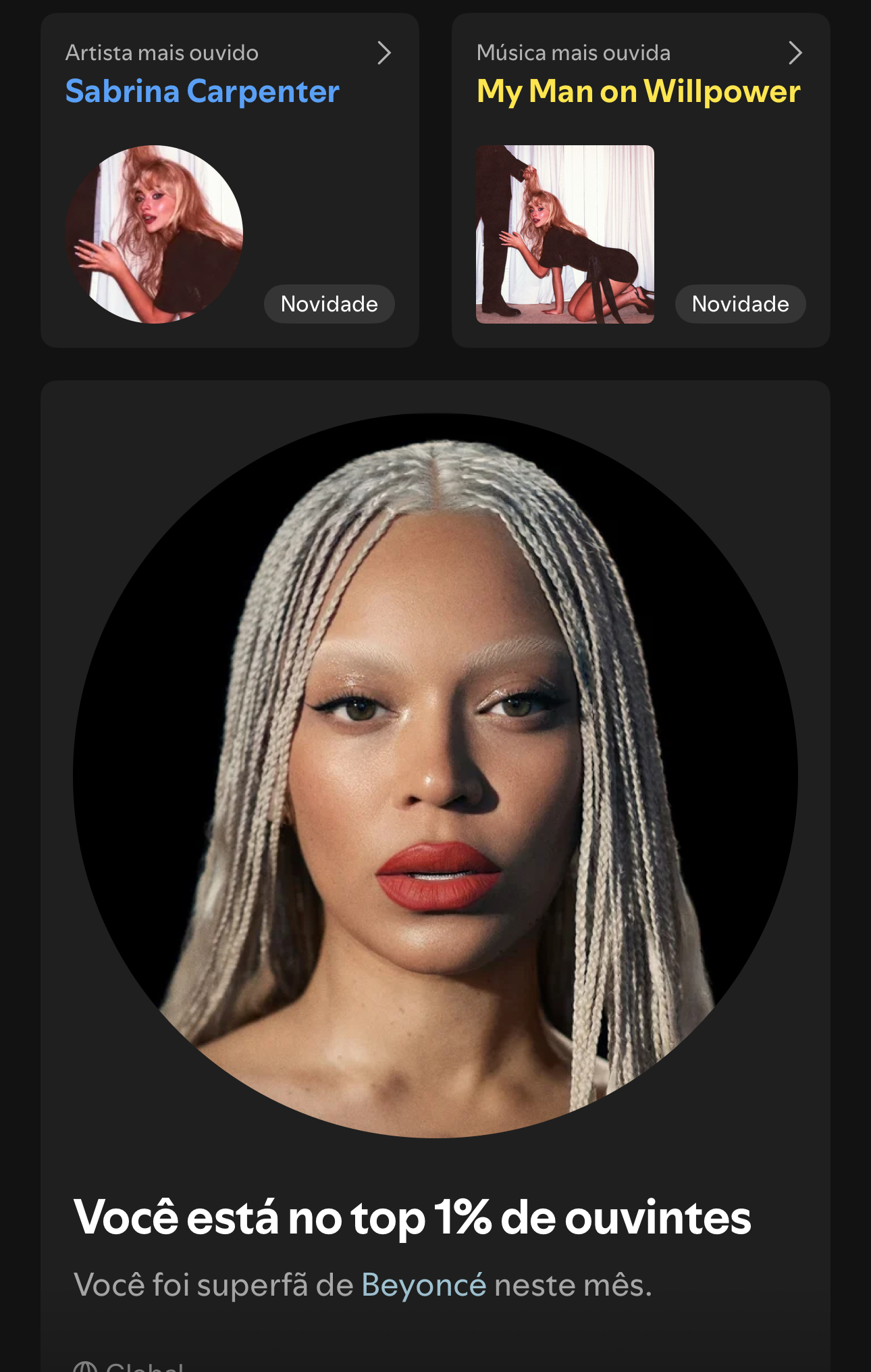This screenshot has width=871, height=1372.
Task: Open the Beyoncé link in superfan text
Action: [423, 1285]
